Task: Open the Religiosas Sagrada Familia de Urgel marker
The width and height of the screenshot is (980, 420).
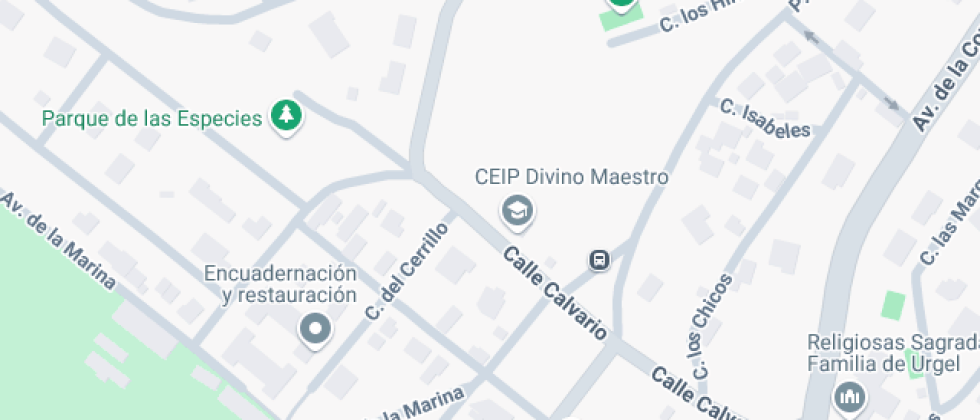Action: (x=850, y=398)
